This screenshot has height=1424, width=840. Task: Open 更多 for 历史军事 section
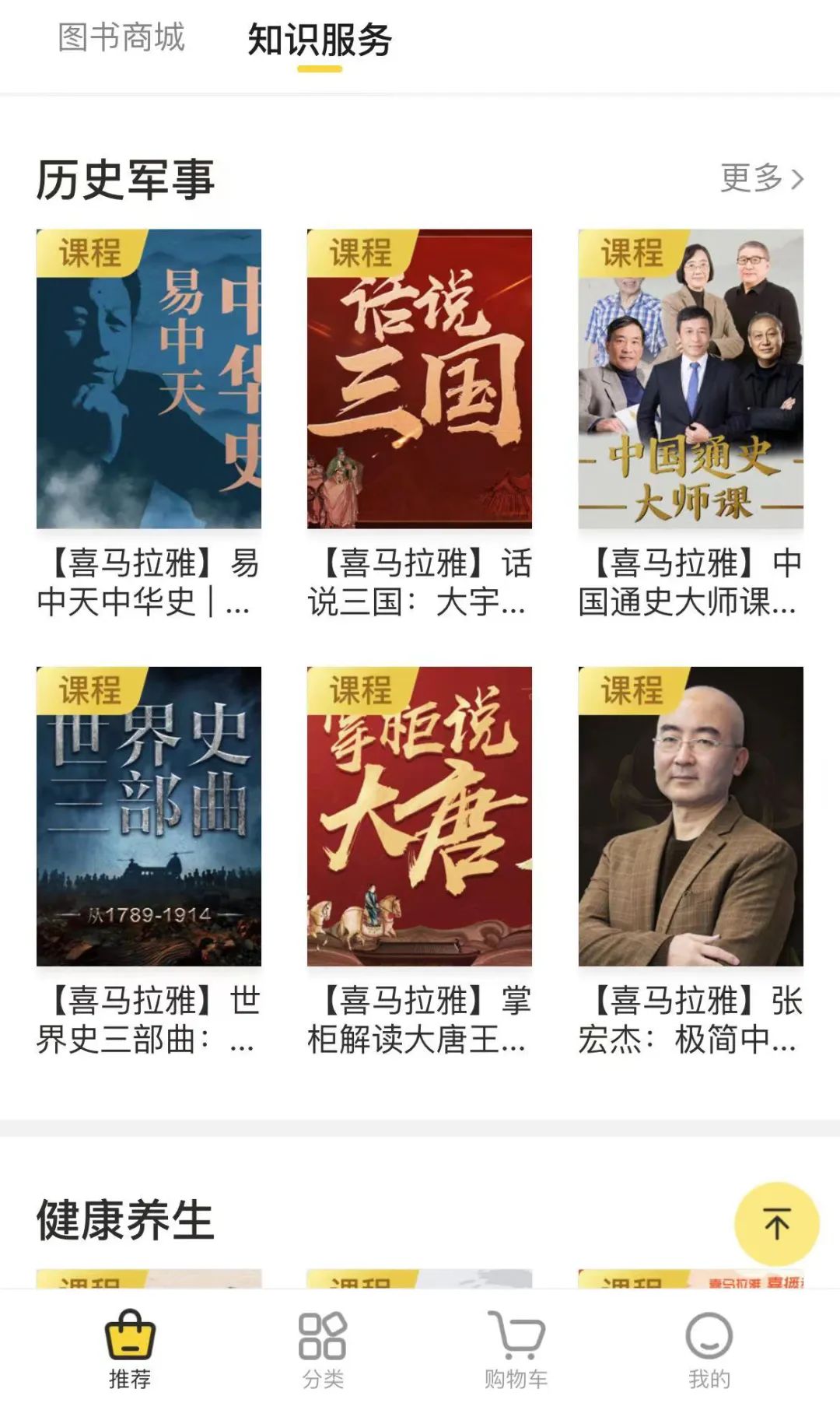coord(761,178)
